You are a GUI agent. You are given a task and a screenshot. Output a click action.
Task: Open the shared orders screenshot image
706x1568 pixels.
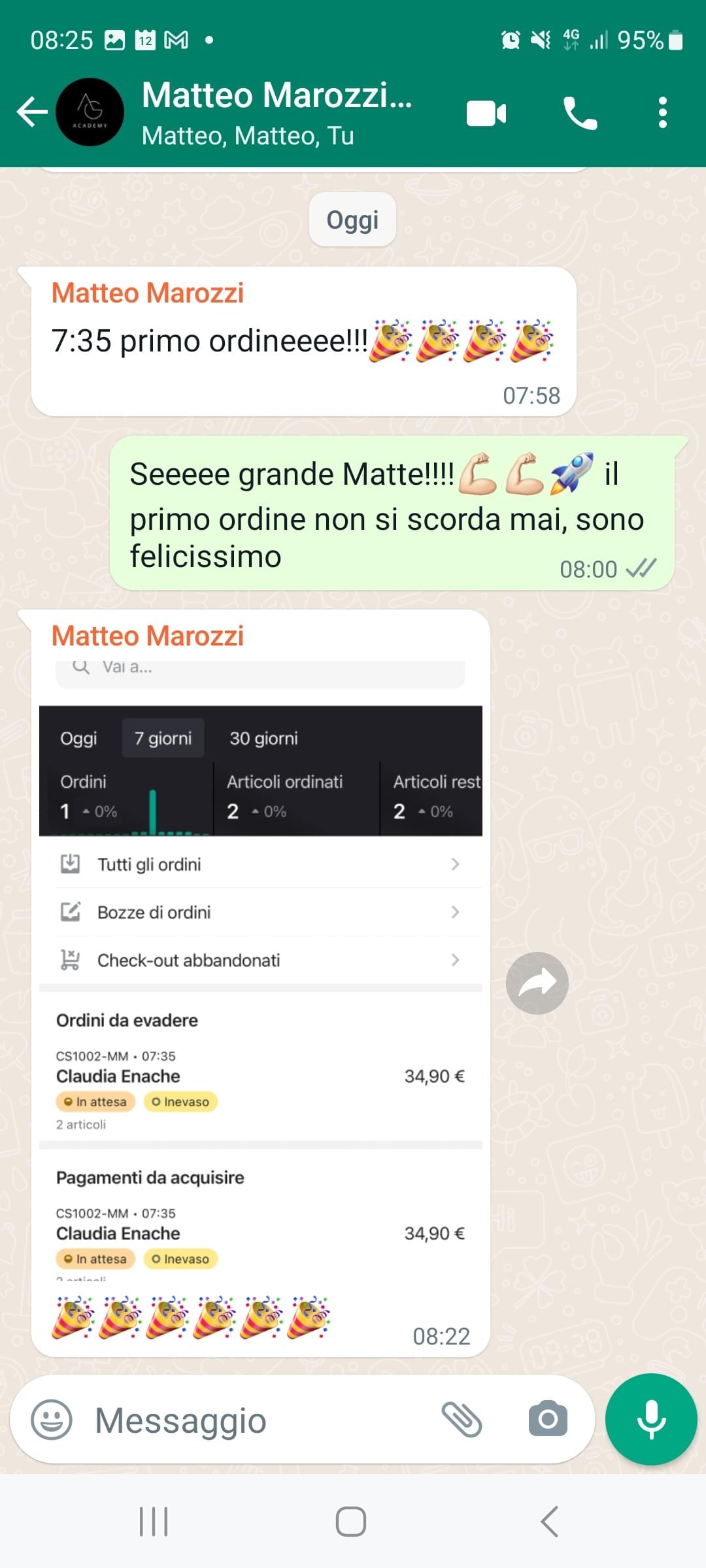[x=261, y=970]
